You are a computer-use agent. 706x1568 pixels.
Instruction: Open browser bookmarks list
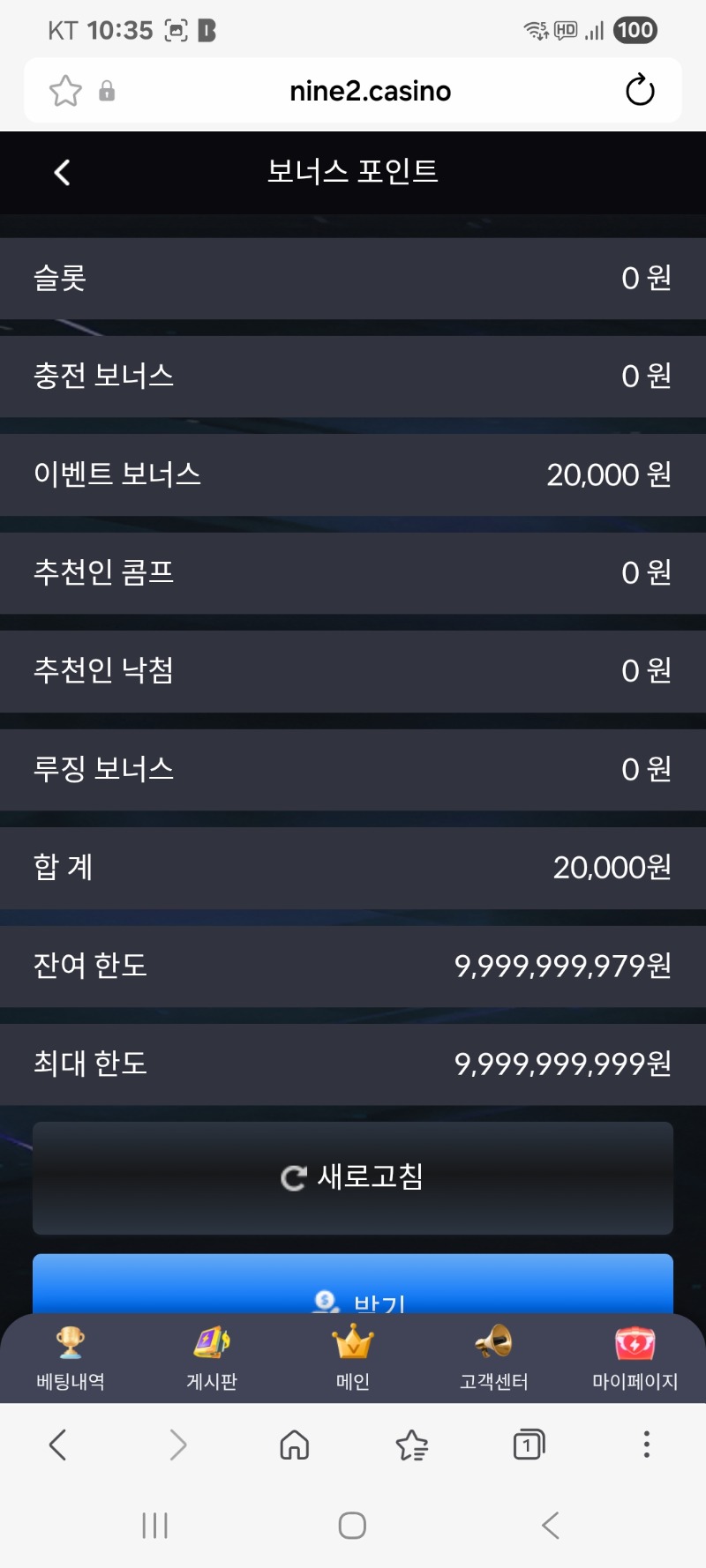point(411,1445)
